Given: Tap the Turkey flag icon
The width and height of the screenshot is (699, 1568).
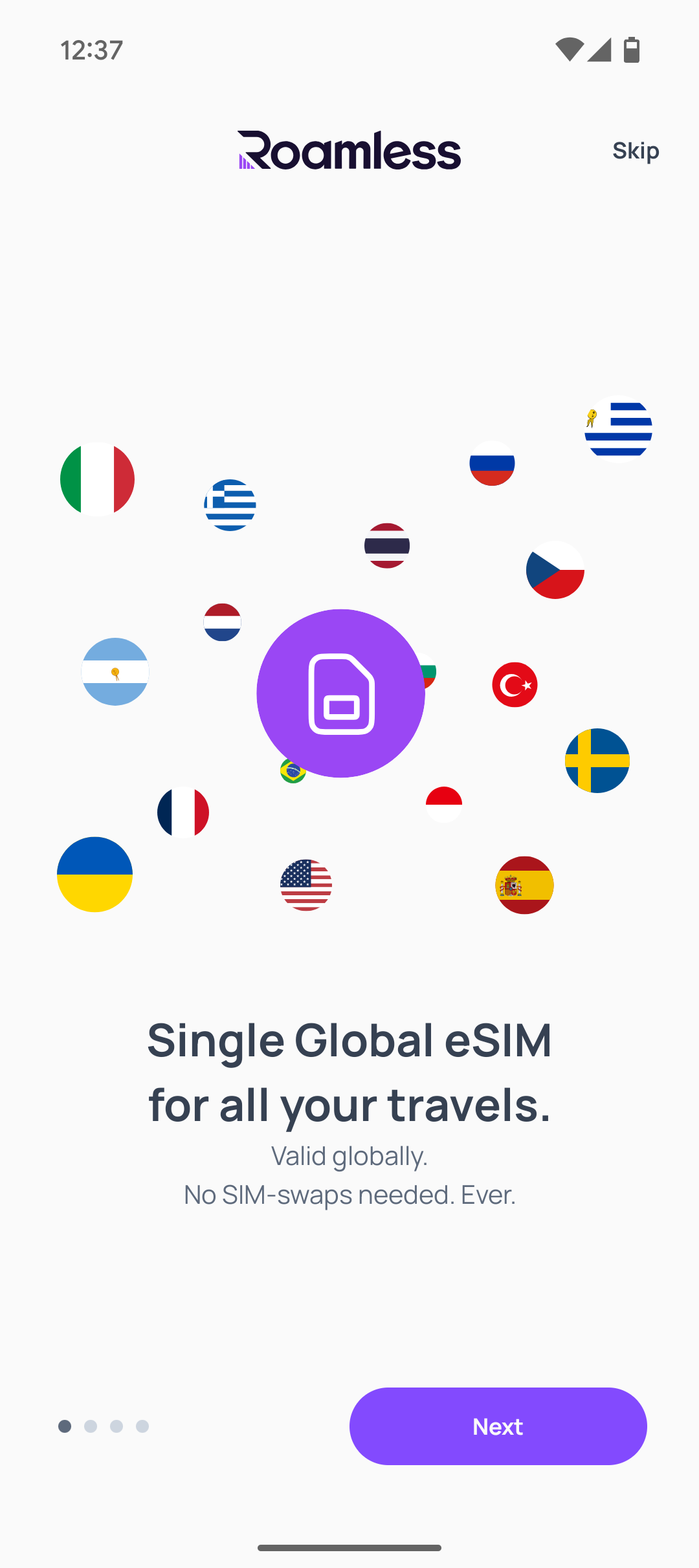Looking at the screenshot, I should tap(515, 684).
